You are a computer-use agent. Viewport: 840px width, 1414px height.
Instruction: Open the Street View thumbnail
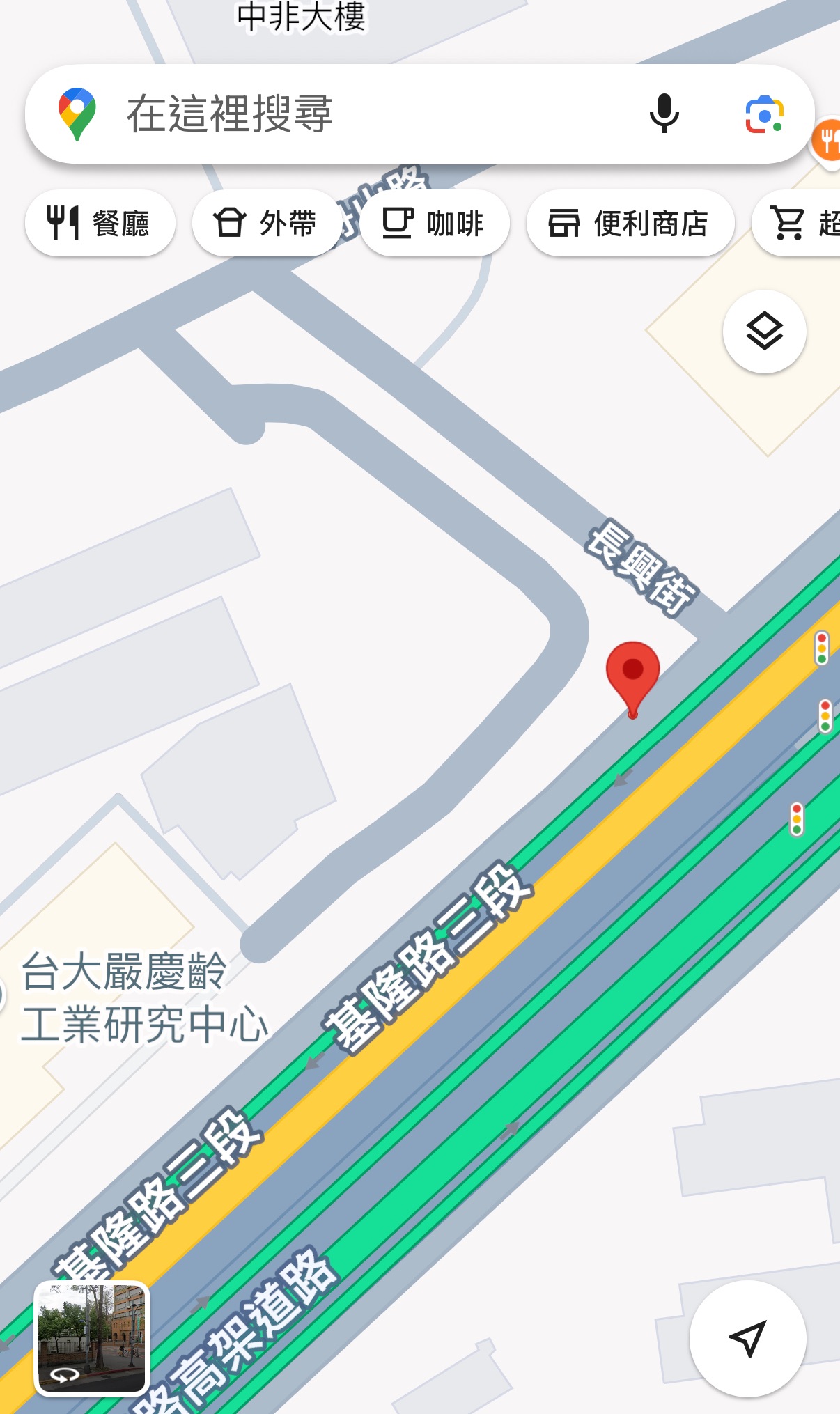tap(92, 1338)
